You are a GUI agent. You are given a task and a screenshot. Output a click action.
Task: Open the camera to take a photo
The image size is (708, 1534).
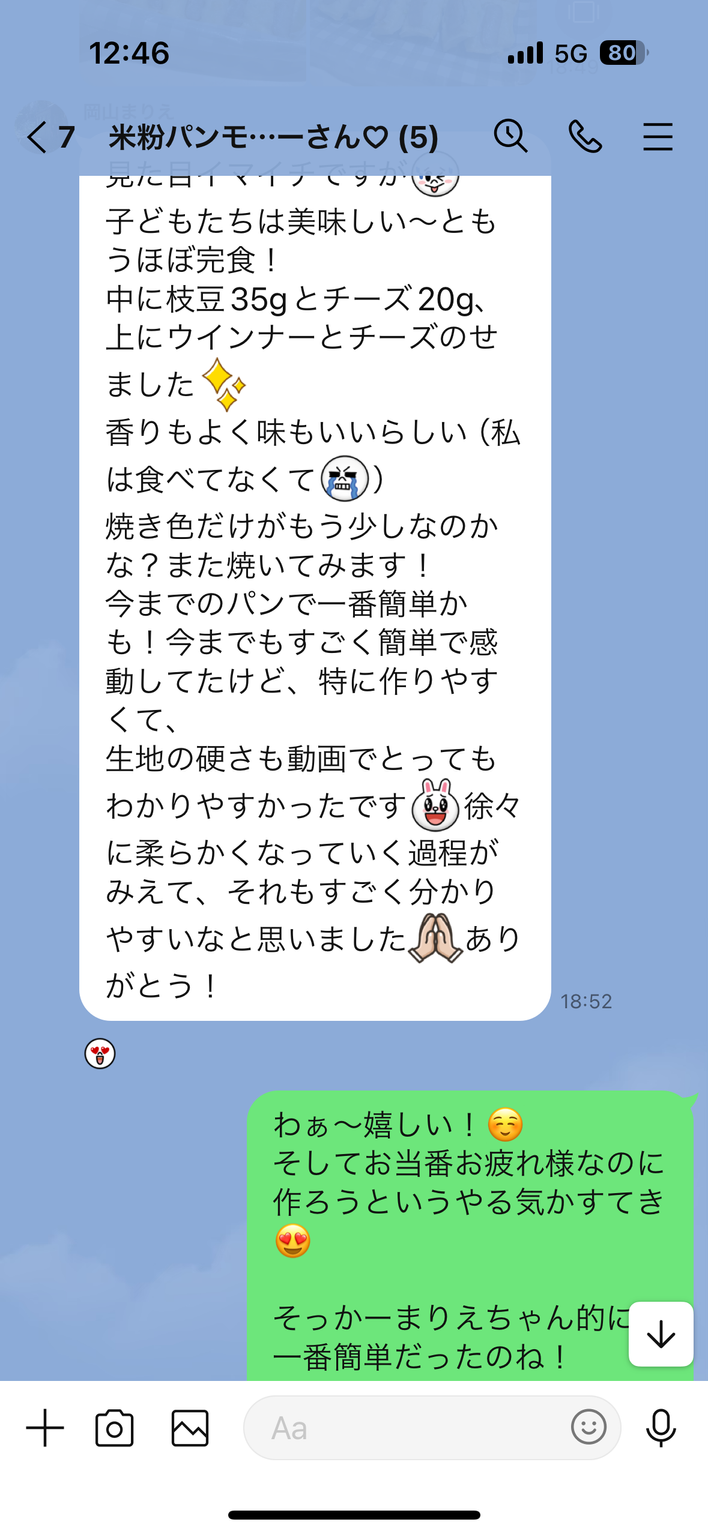115,1428
